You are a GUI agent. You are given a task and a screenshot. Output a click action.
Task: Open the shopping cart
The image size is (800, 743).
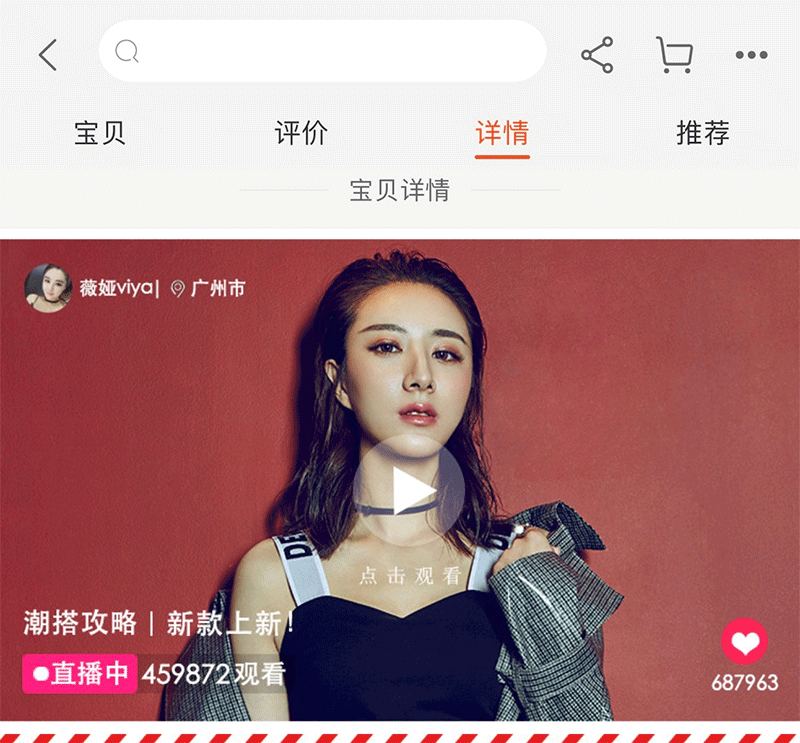tap(675, 55)
